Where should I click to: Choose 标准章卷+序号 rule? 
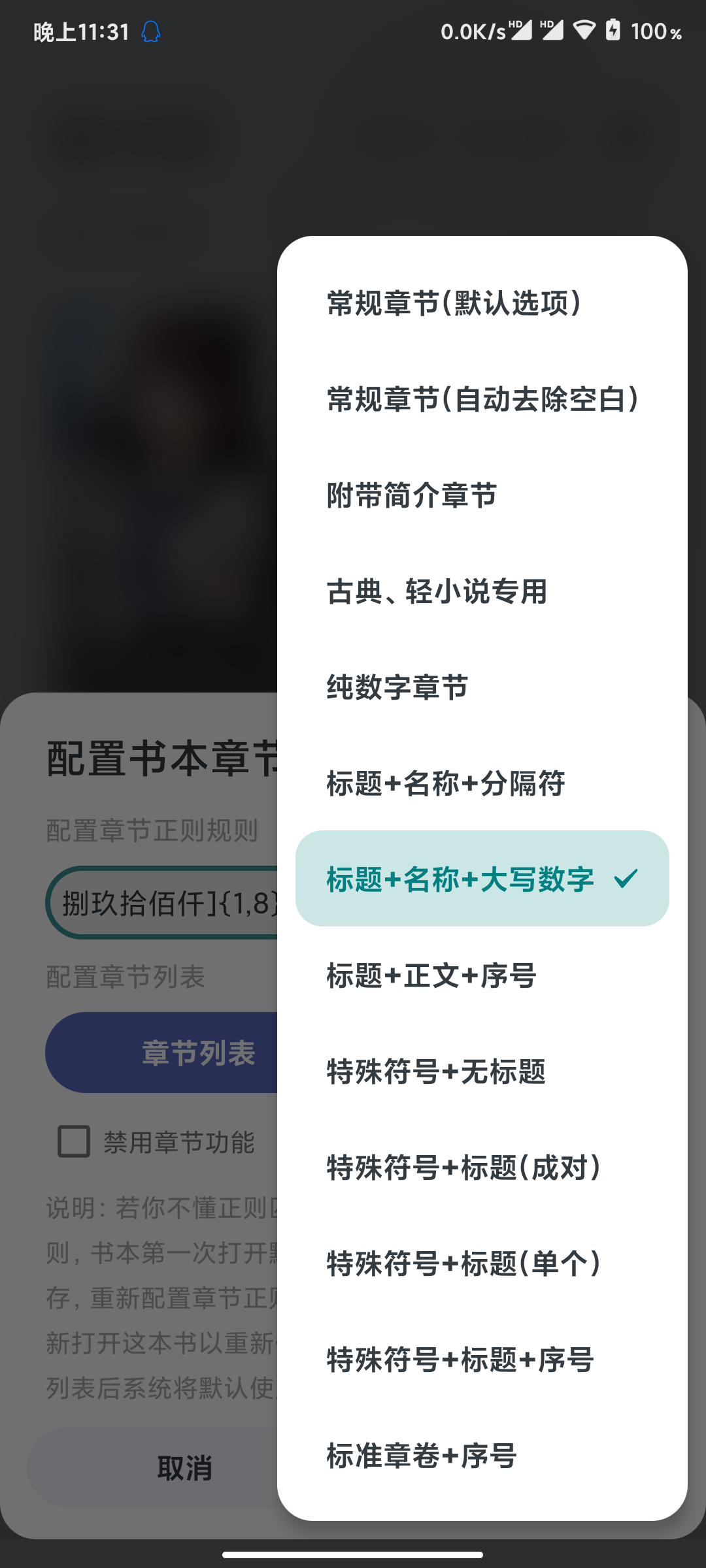420,1455
